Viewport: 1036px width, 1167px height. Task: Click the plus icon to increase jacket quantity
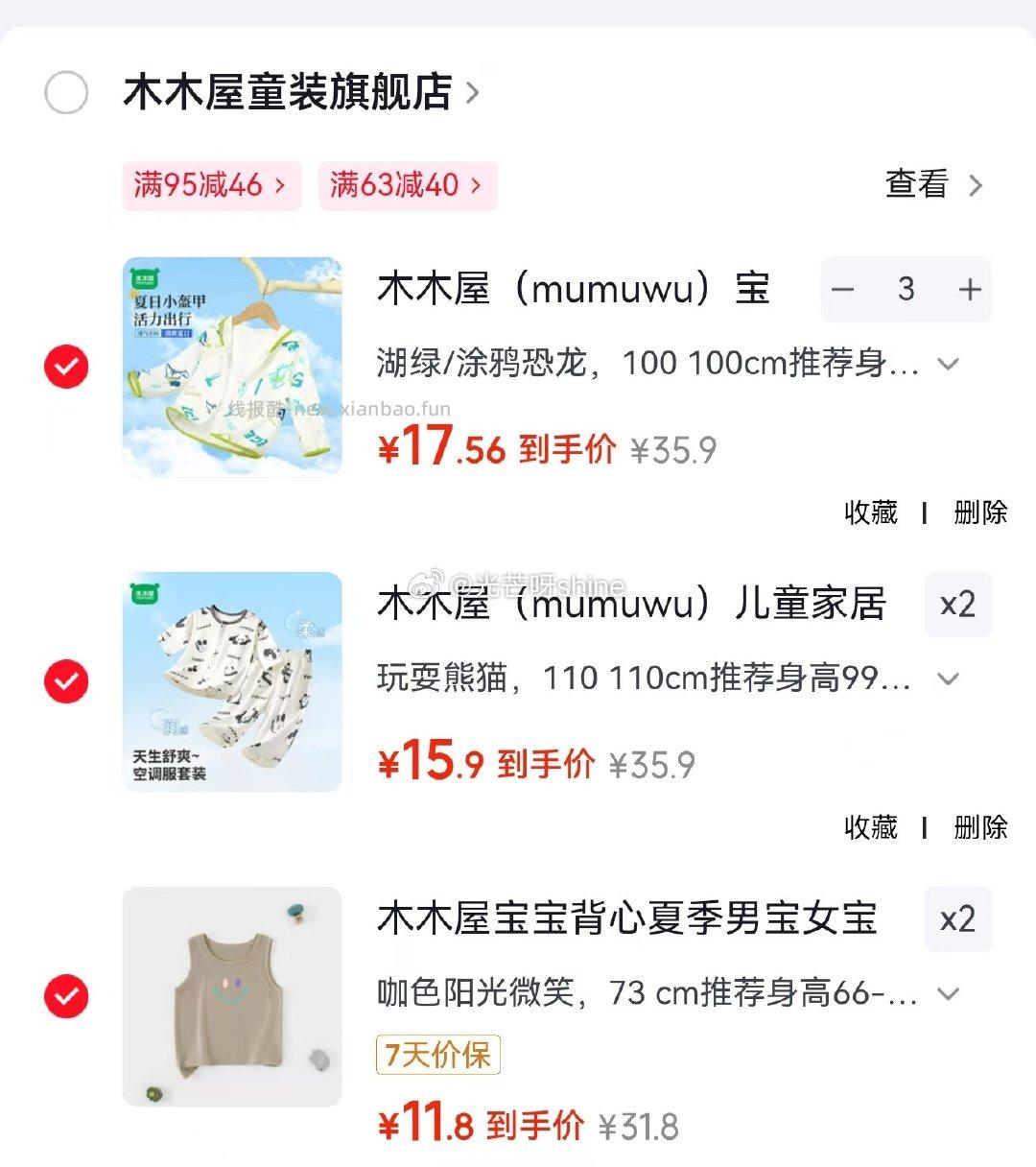click(969, 290)
